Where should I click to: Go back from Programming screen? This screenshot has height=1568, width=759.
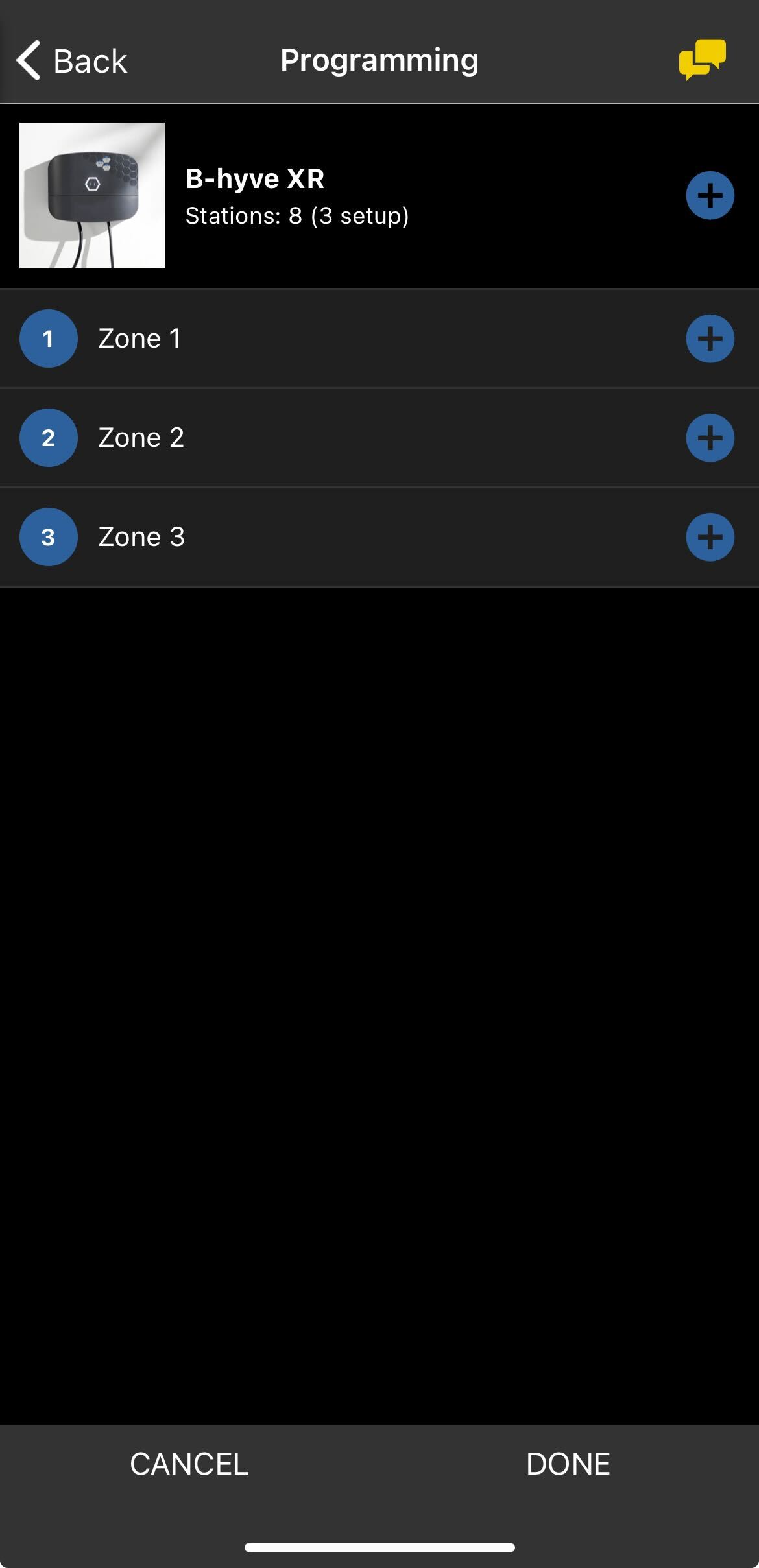pyautogui.click(x=71, y=61)
